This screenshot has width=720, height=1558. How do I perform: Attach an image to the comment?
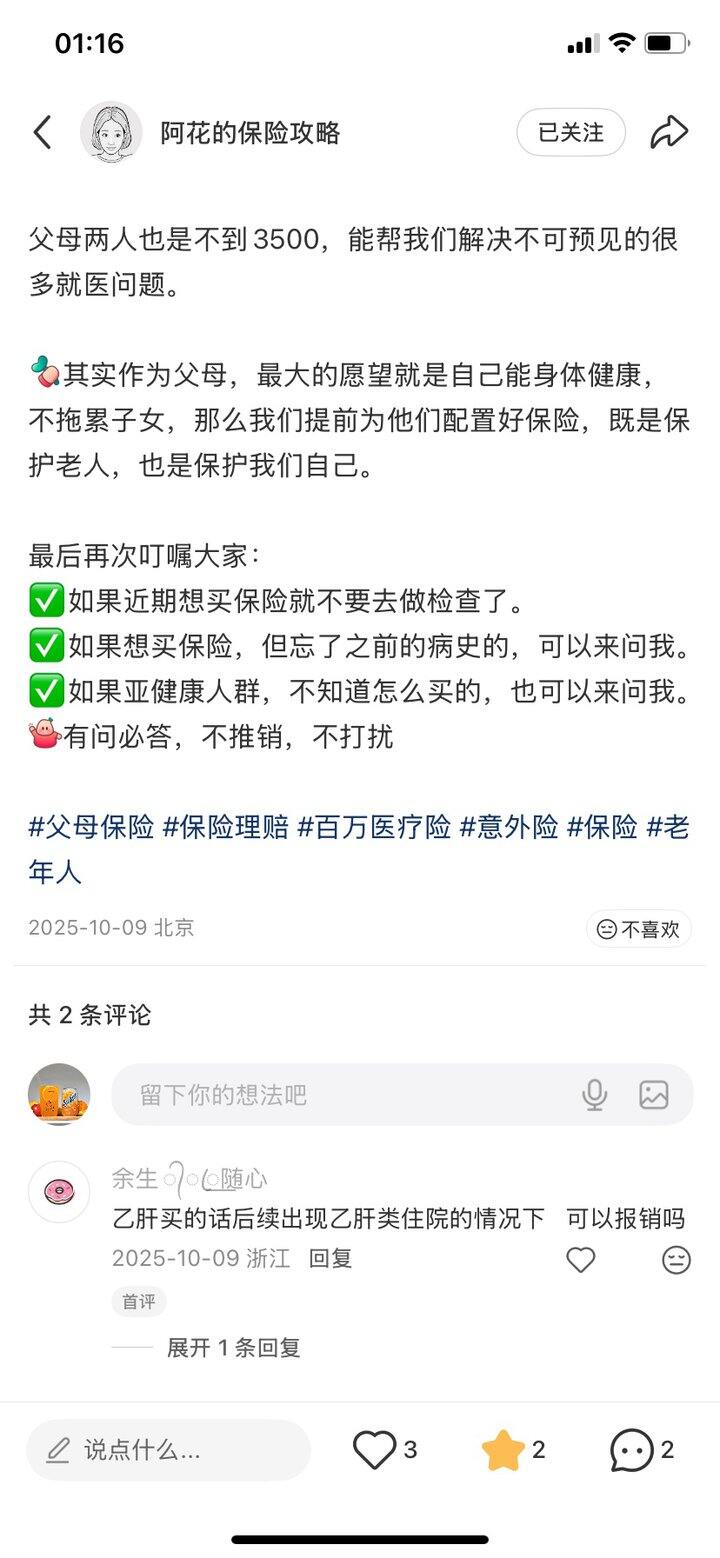[654, 1095]
